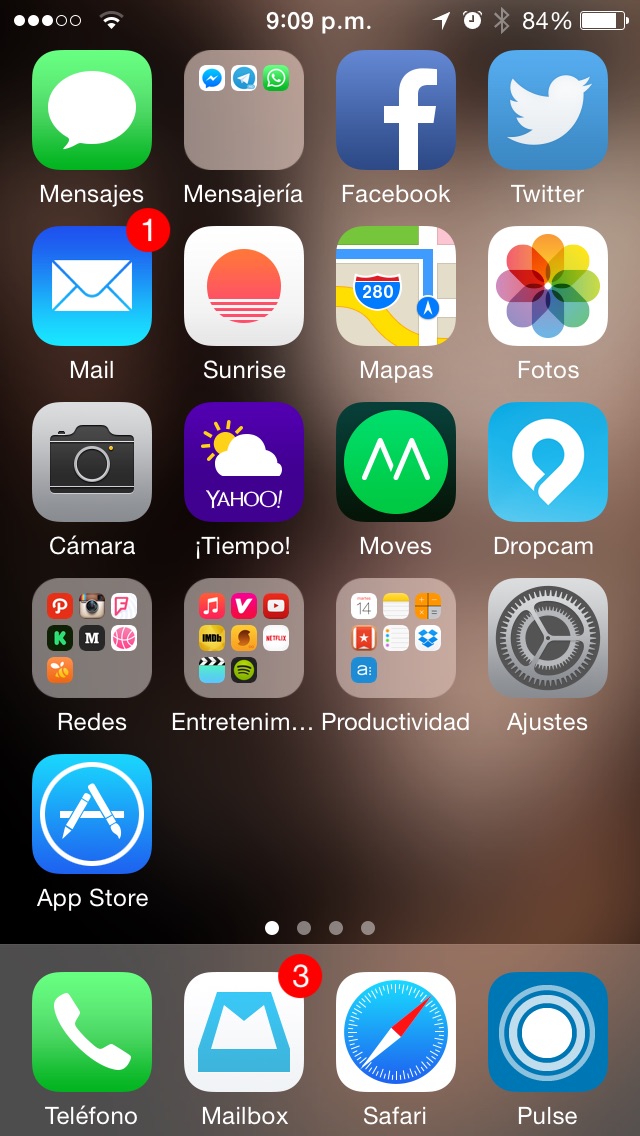Expand the Entretenimiento folder

[244, 638]
